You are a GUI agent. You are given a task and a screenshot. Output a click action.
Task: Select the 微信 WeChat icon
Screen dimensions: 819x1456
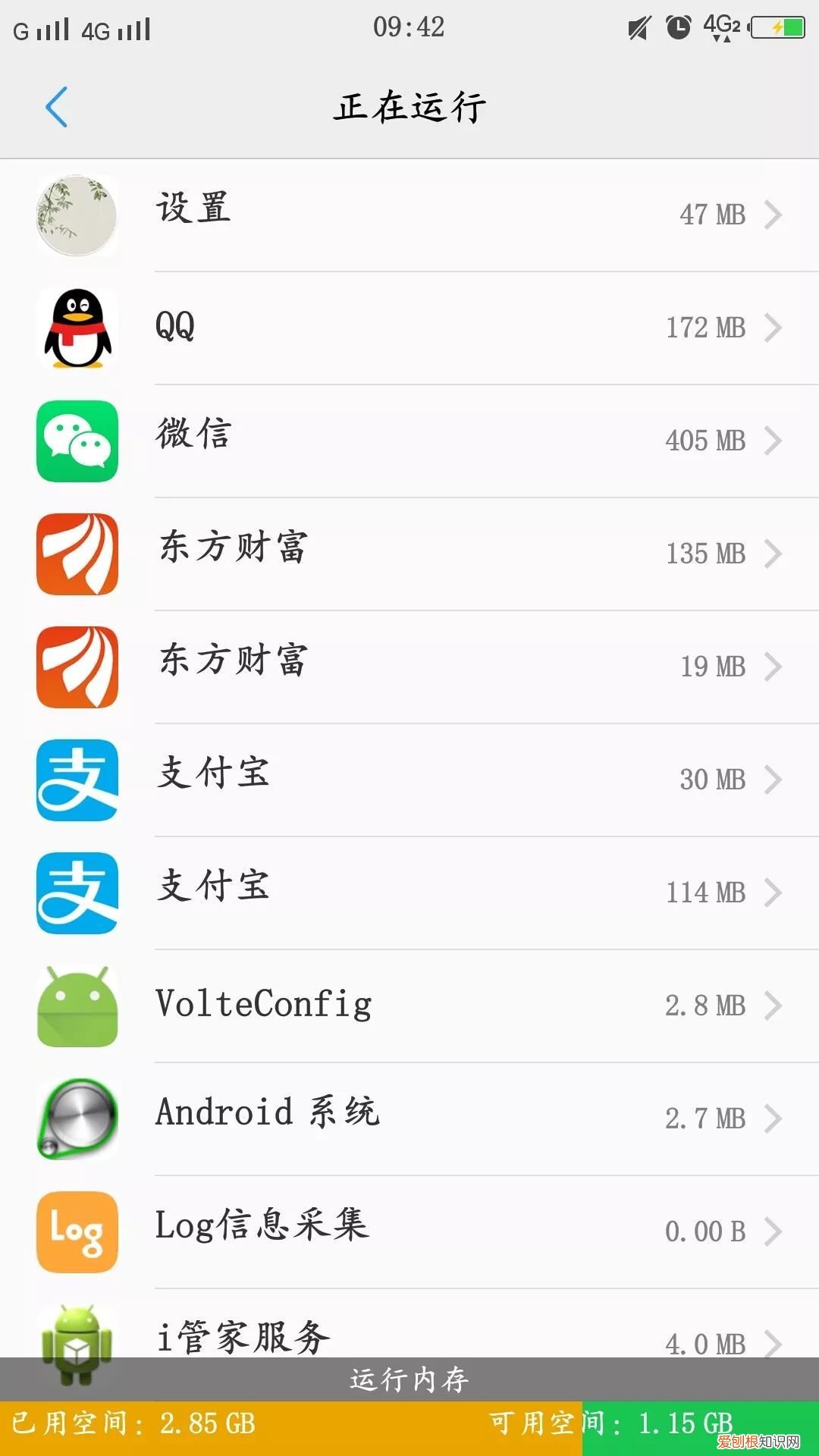point(76,441)
